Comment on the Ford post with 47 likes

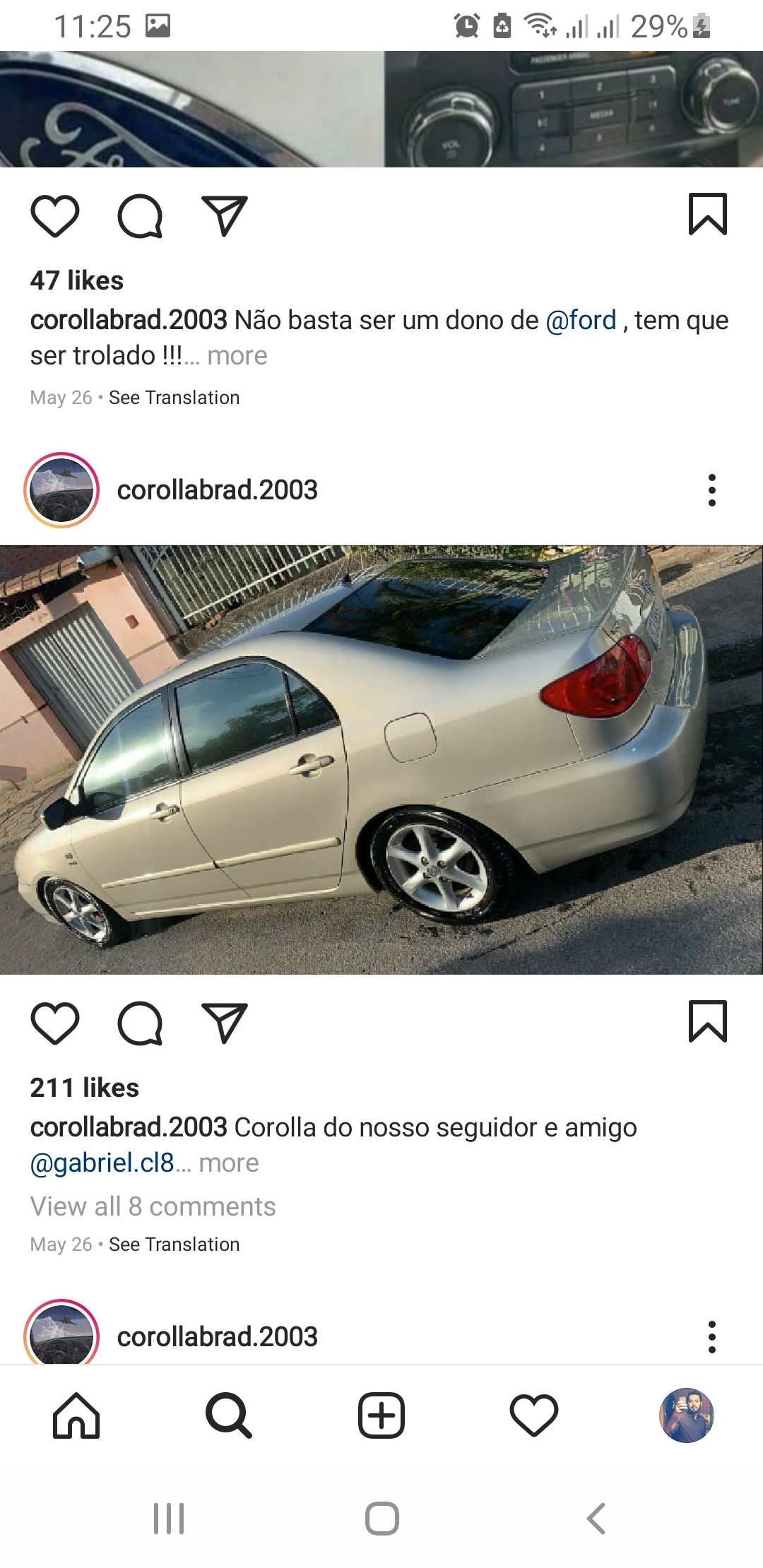(140, 215)
